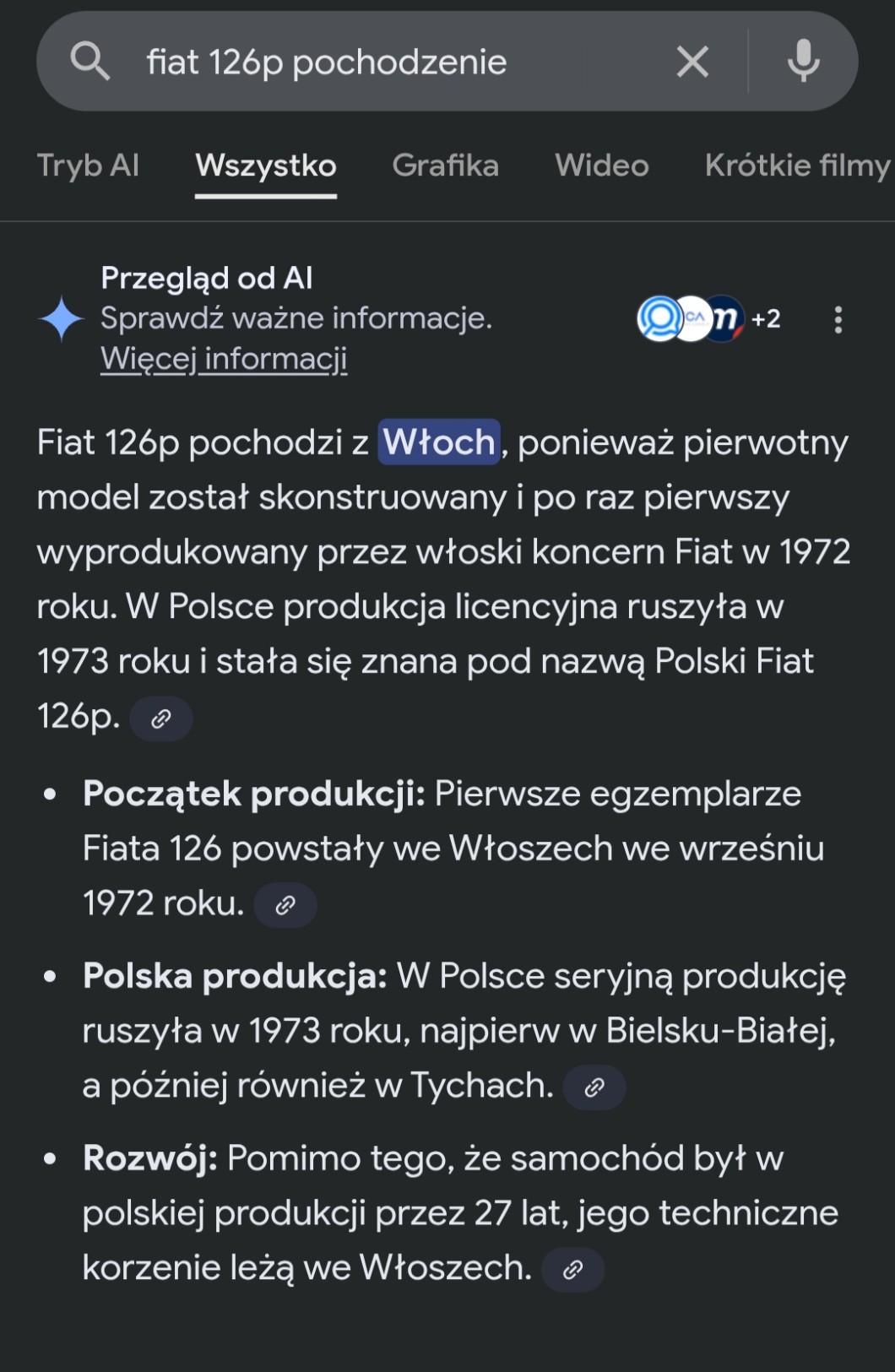Open the Wideo tab
The height and width of the screenshot is (1372, 895).
[602, 165]
